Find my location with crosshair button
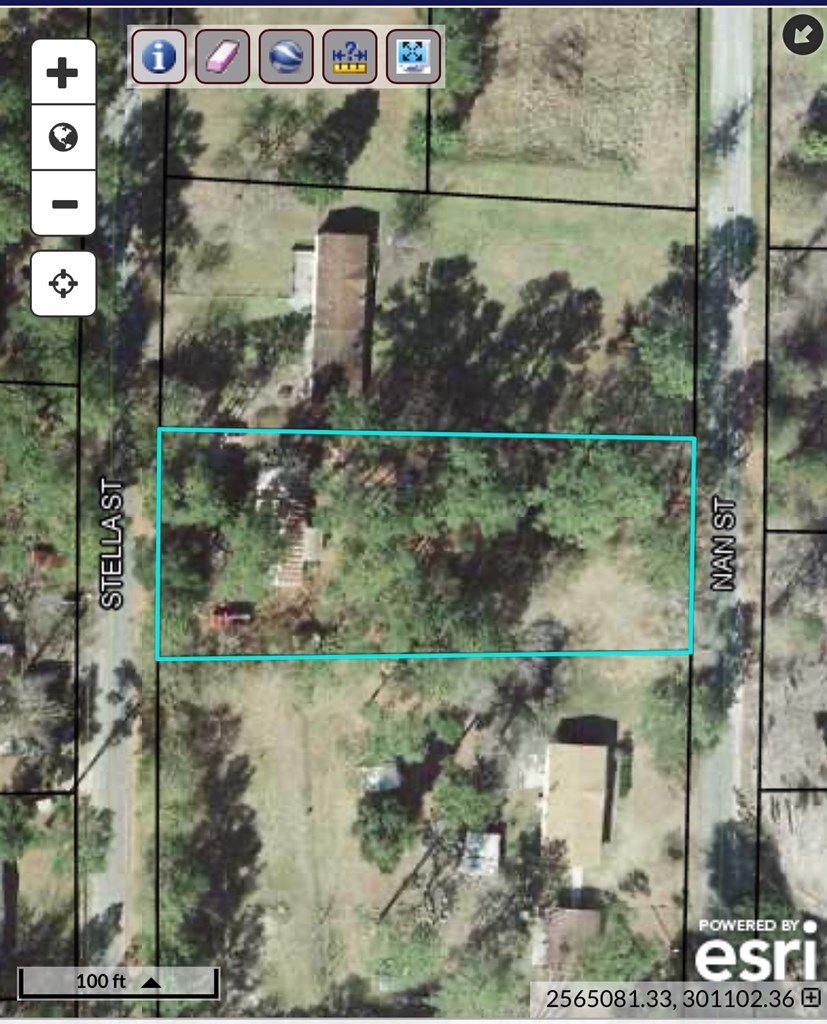This screenshot has width=827, height=1024. point(63,284)
